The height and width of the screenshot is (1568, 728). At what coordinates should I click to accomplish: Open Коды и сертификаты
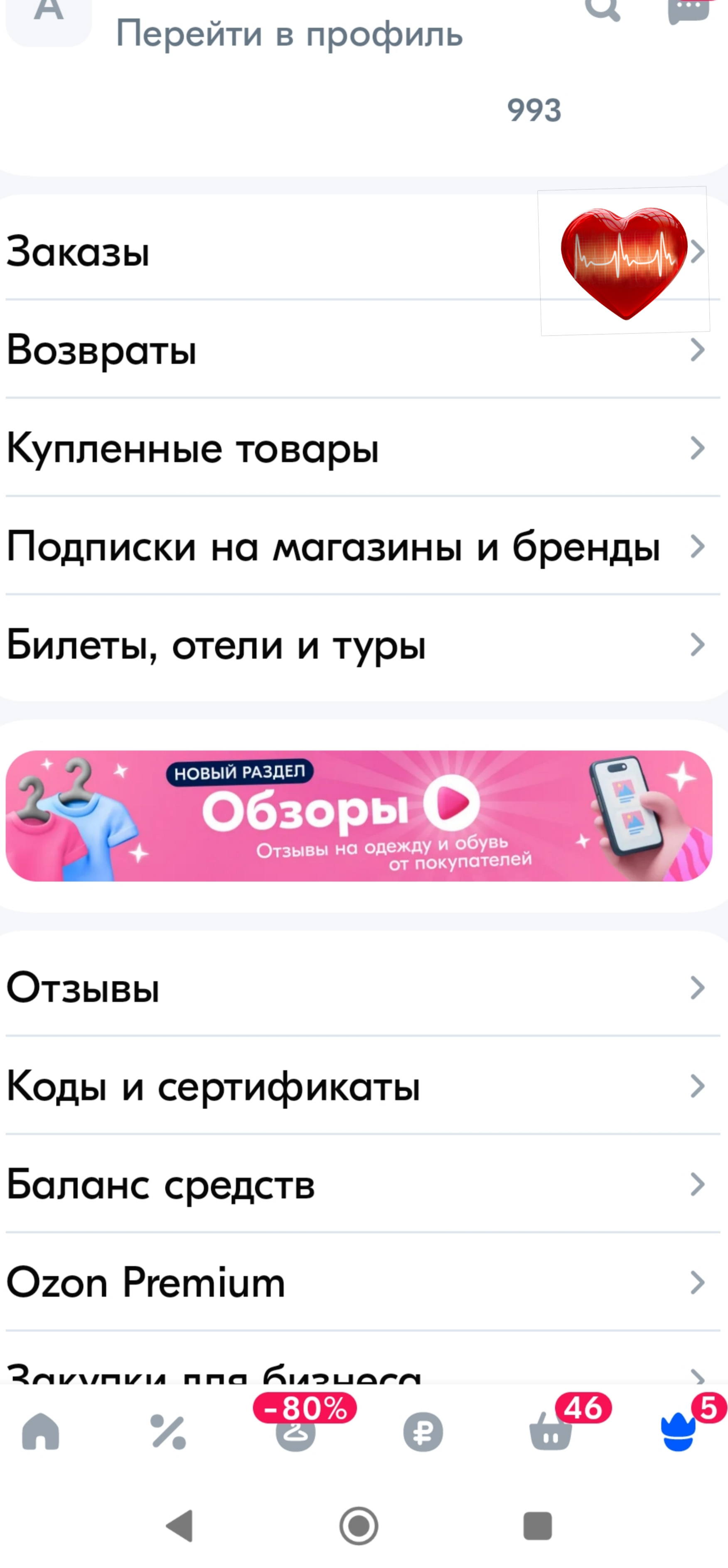[363, 1086]
